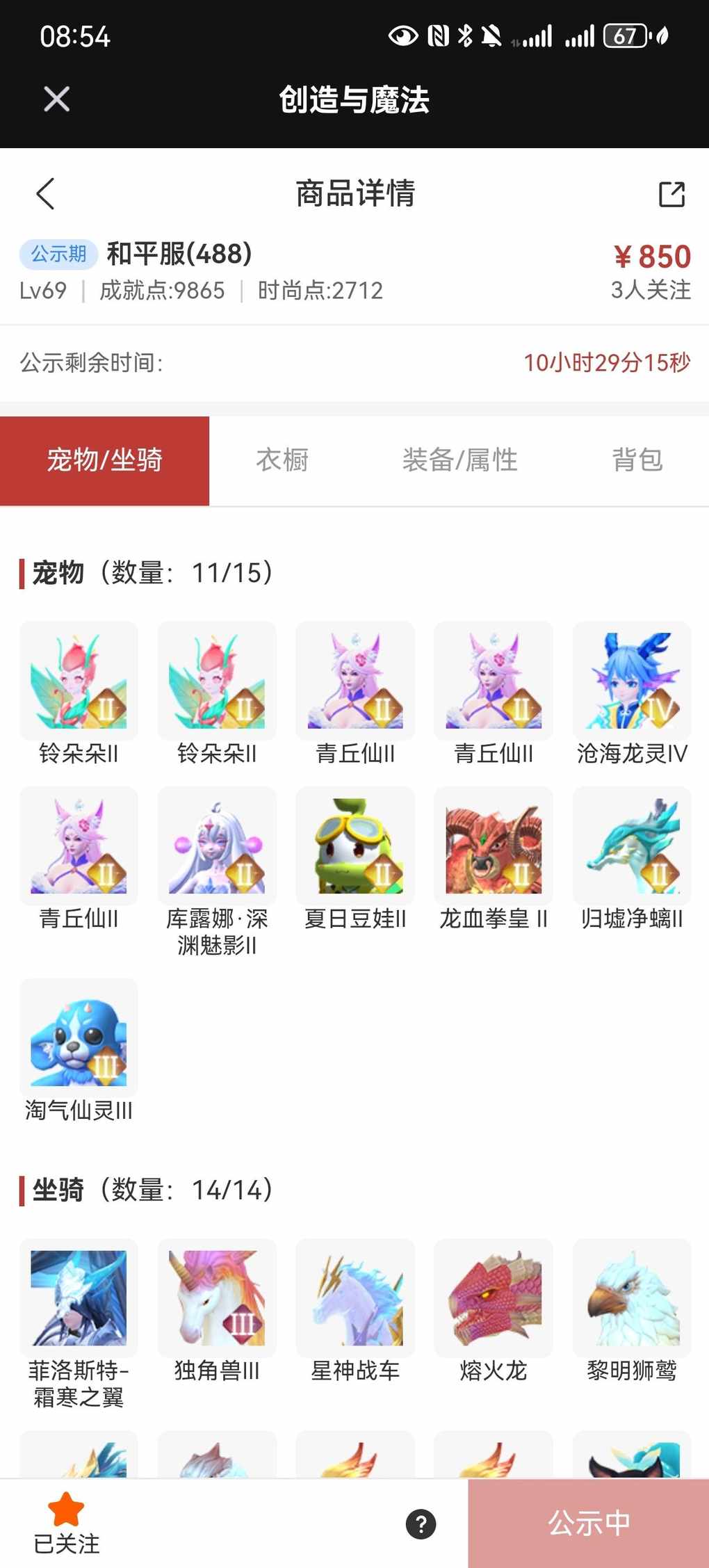Open the help question mark
This screenshot has height=1568, width=709.
click(421, 1524)
